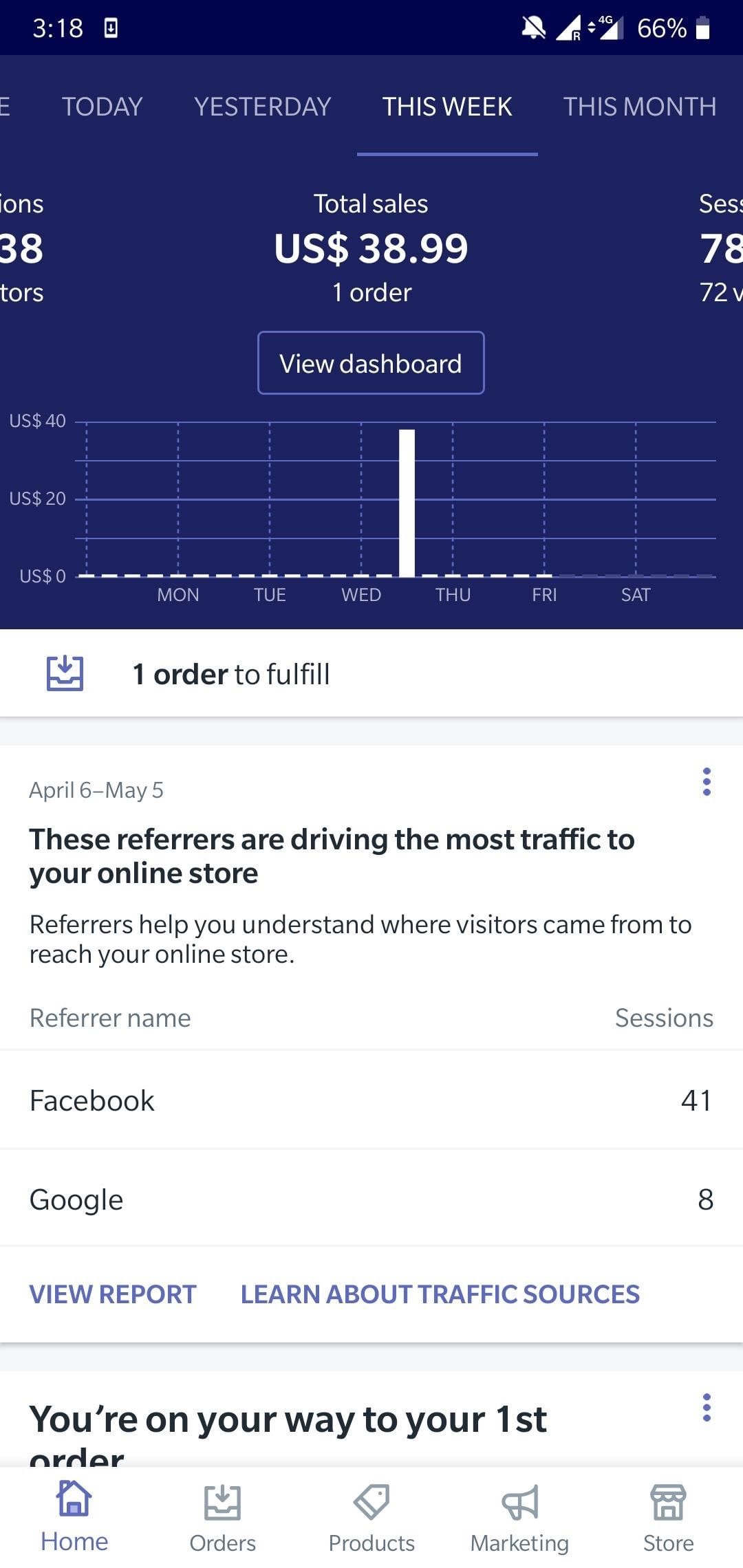Open overflow menu on the referrers card
Viewport: 743px width, 1568px height.
click(x=707, y=782)
